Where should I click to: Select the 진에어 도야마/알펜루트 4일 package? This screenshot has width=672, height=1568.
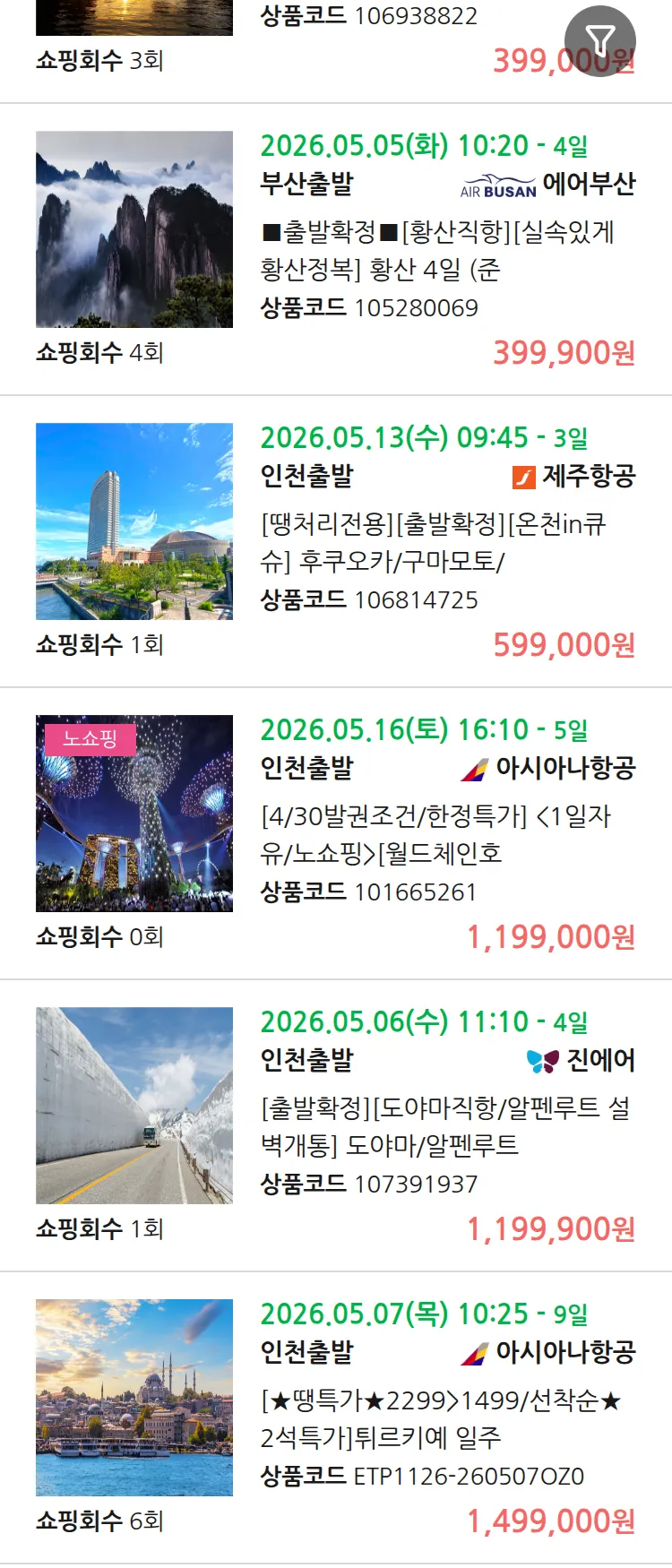(x=446, y=1127)
